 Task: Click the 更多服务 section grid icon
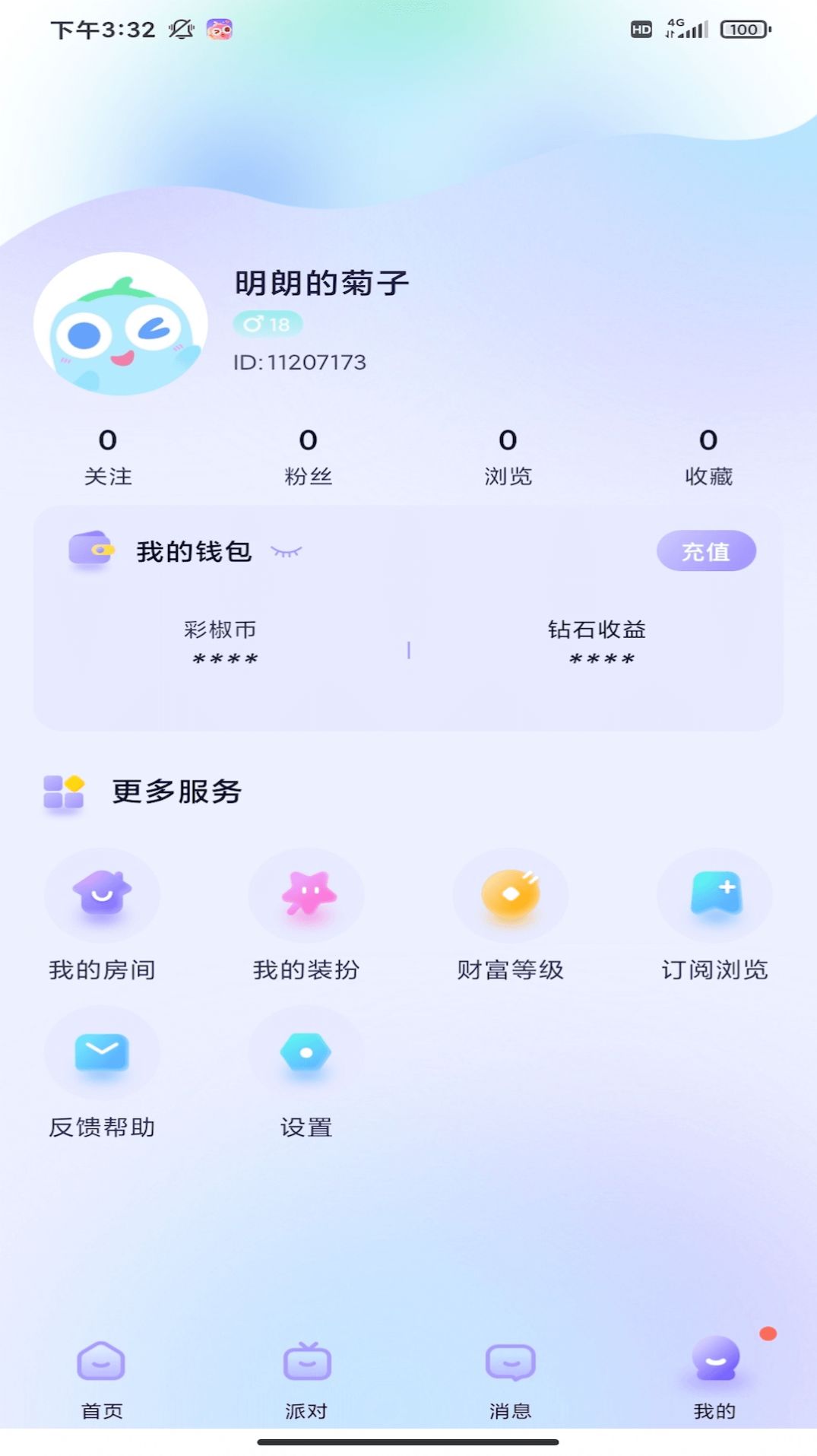tap(62, 793)
